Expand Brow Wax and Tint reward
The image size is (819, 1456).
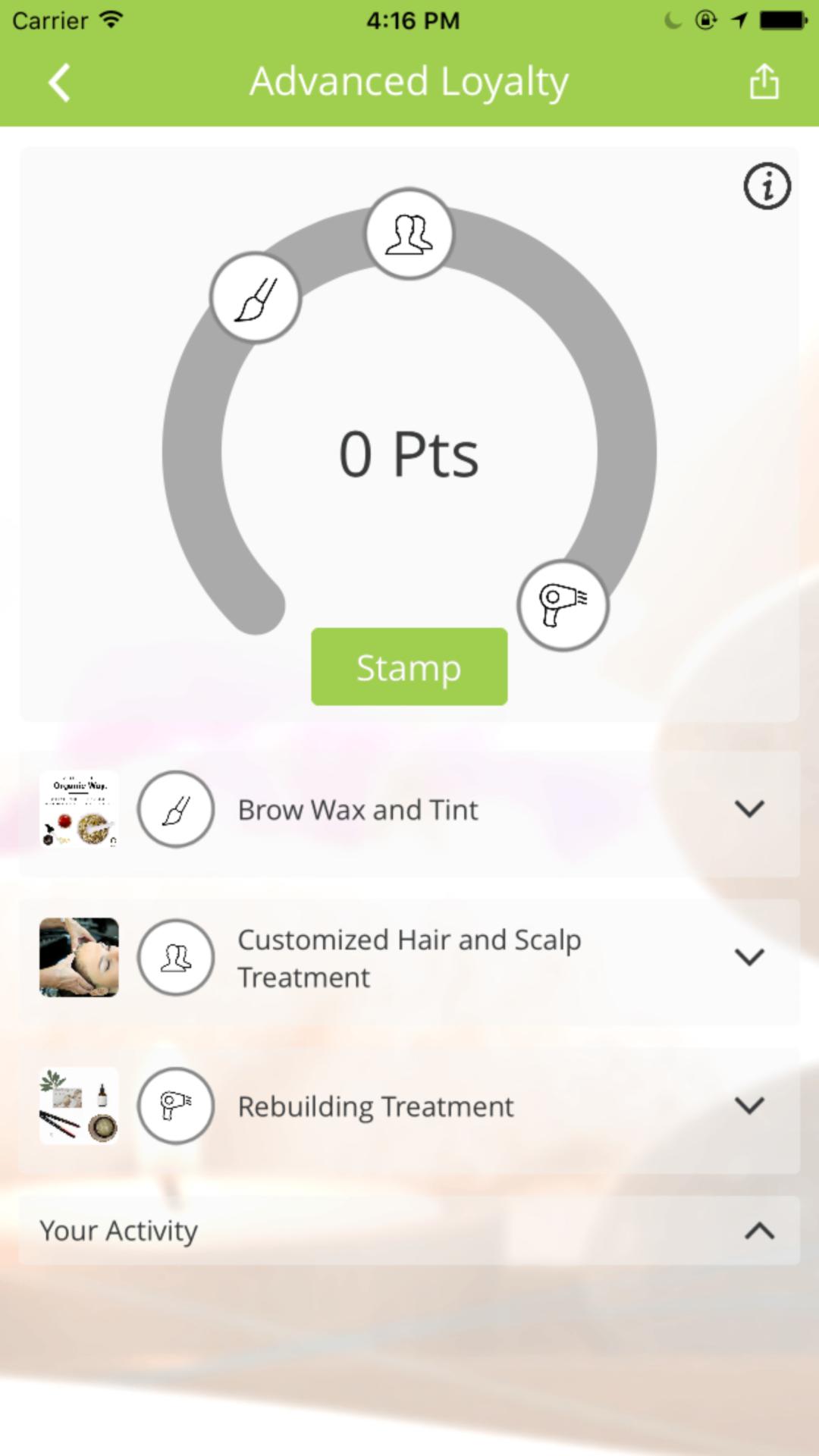(749, 809)
